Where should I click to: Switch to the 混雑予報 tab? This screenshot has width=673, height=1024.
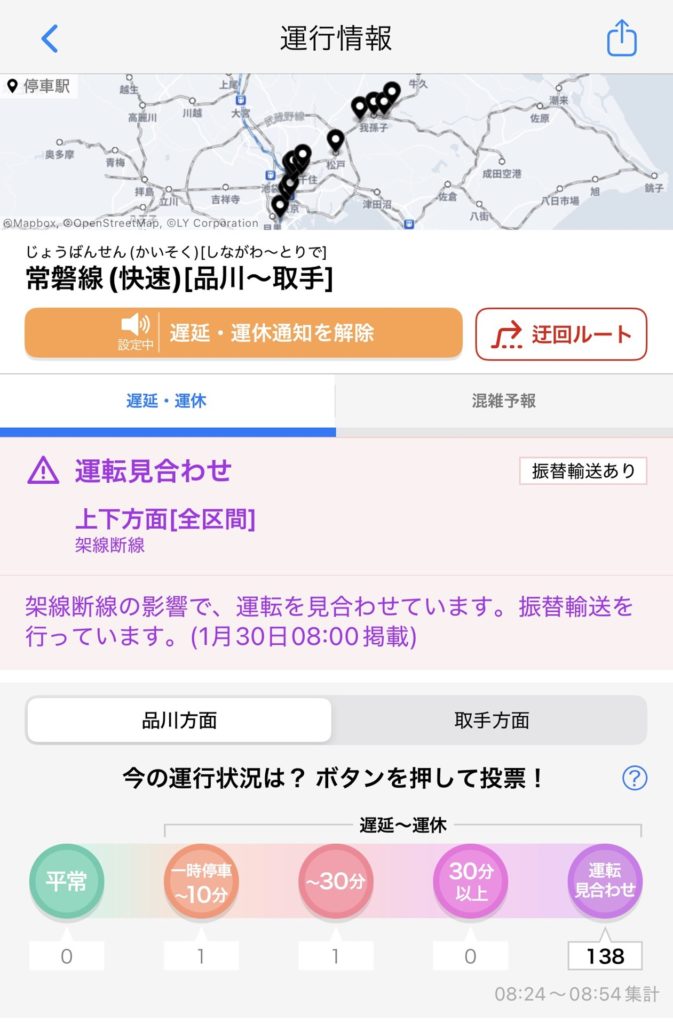[x=504, y=401]
